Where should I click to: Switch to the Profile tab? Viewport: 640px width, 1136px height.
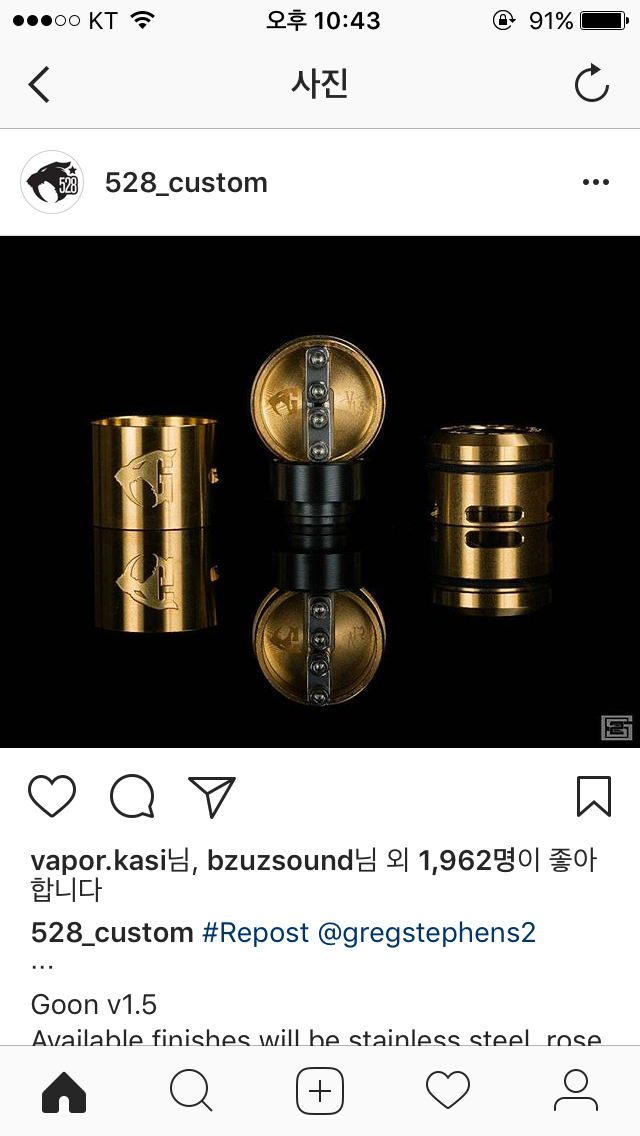[x=575, y=1090]
